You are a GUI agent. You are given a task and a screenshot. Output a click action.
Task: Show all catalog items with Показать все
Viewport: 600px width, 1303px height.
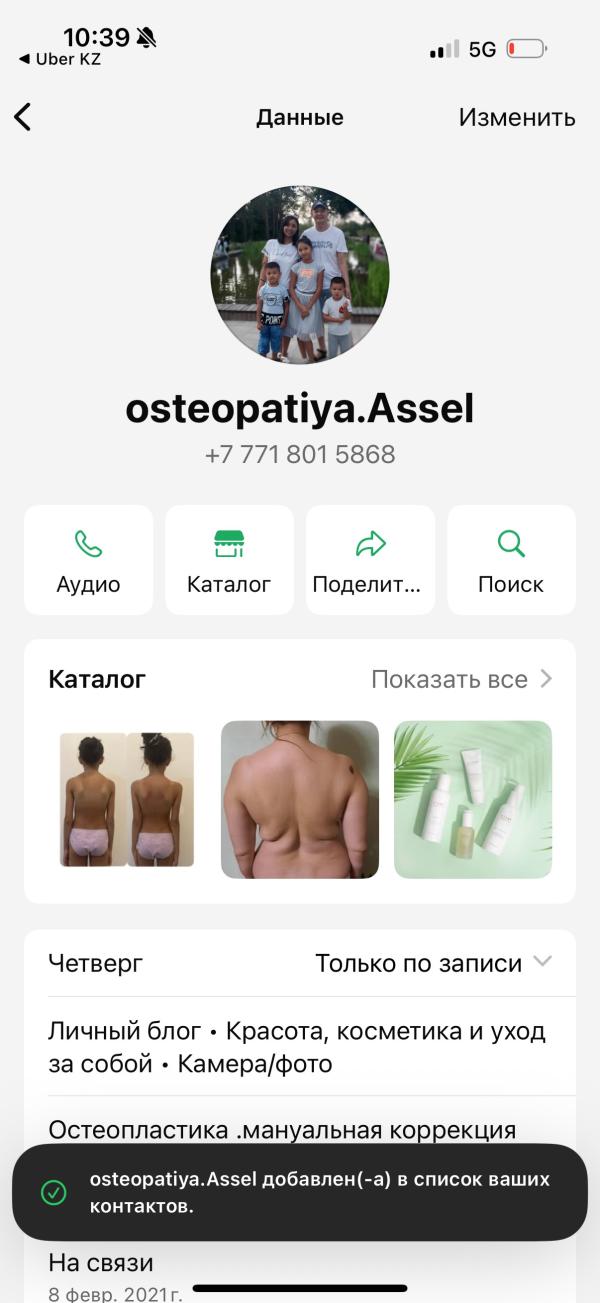pyautogui.click(x=461, y=679)
